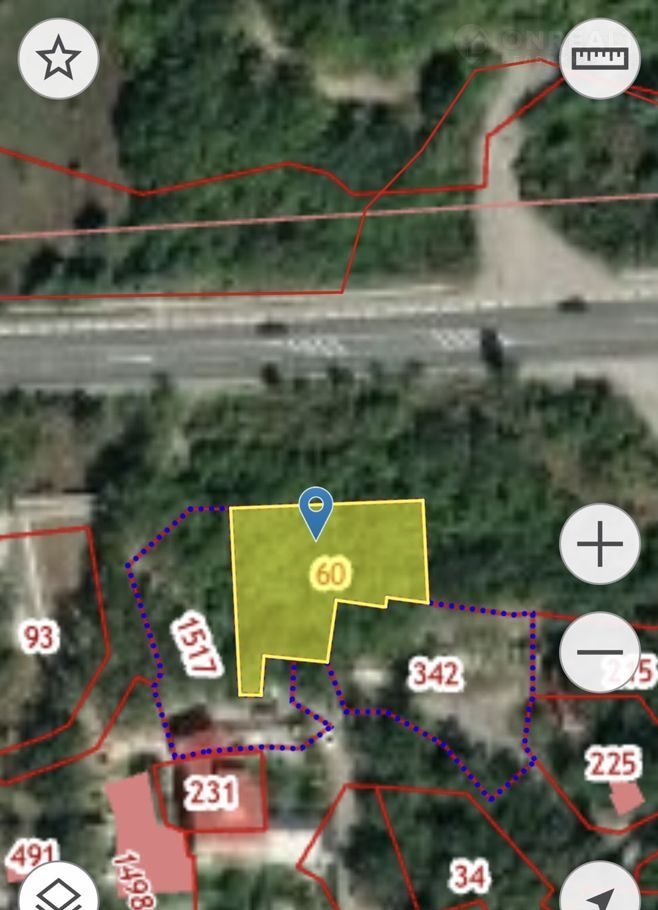Tap the blue pin on plot 60
Screen dimensions: 658x910
(316, 510)
